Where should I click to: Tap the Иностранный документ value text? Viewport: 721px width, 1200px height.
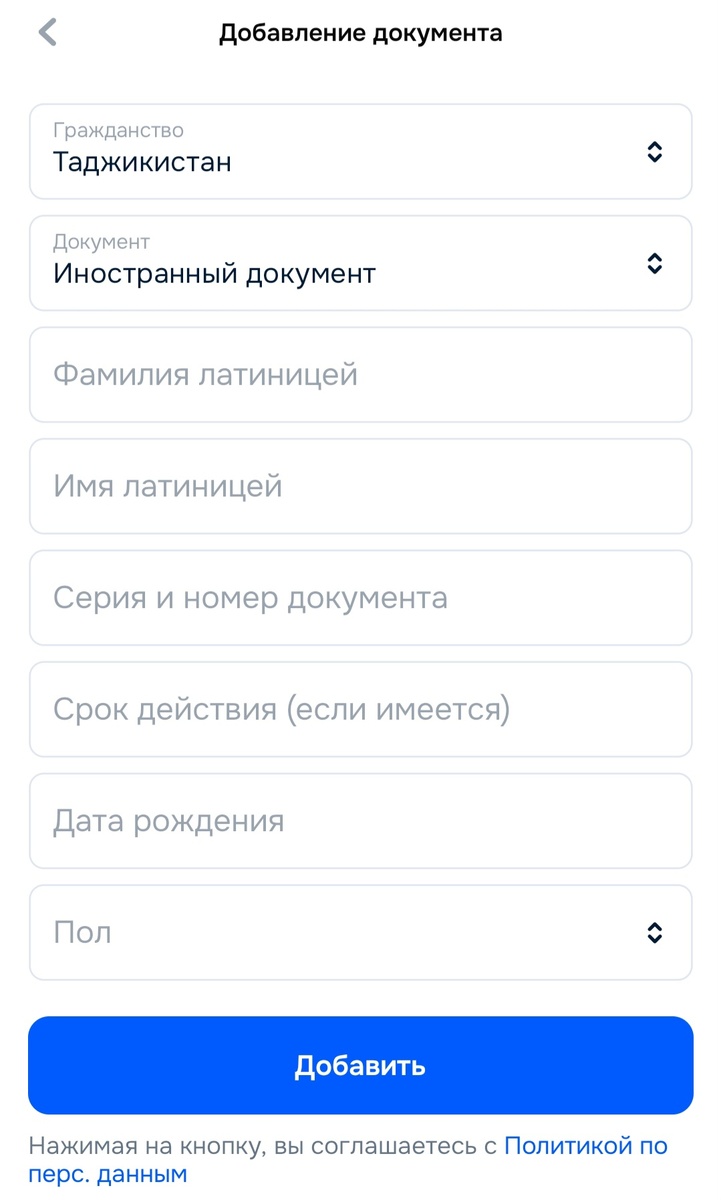click(x=212, y=274)
